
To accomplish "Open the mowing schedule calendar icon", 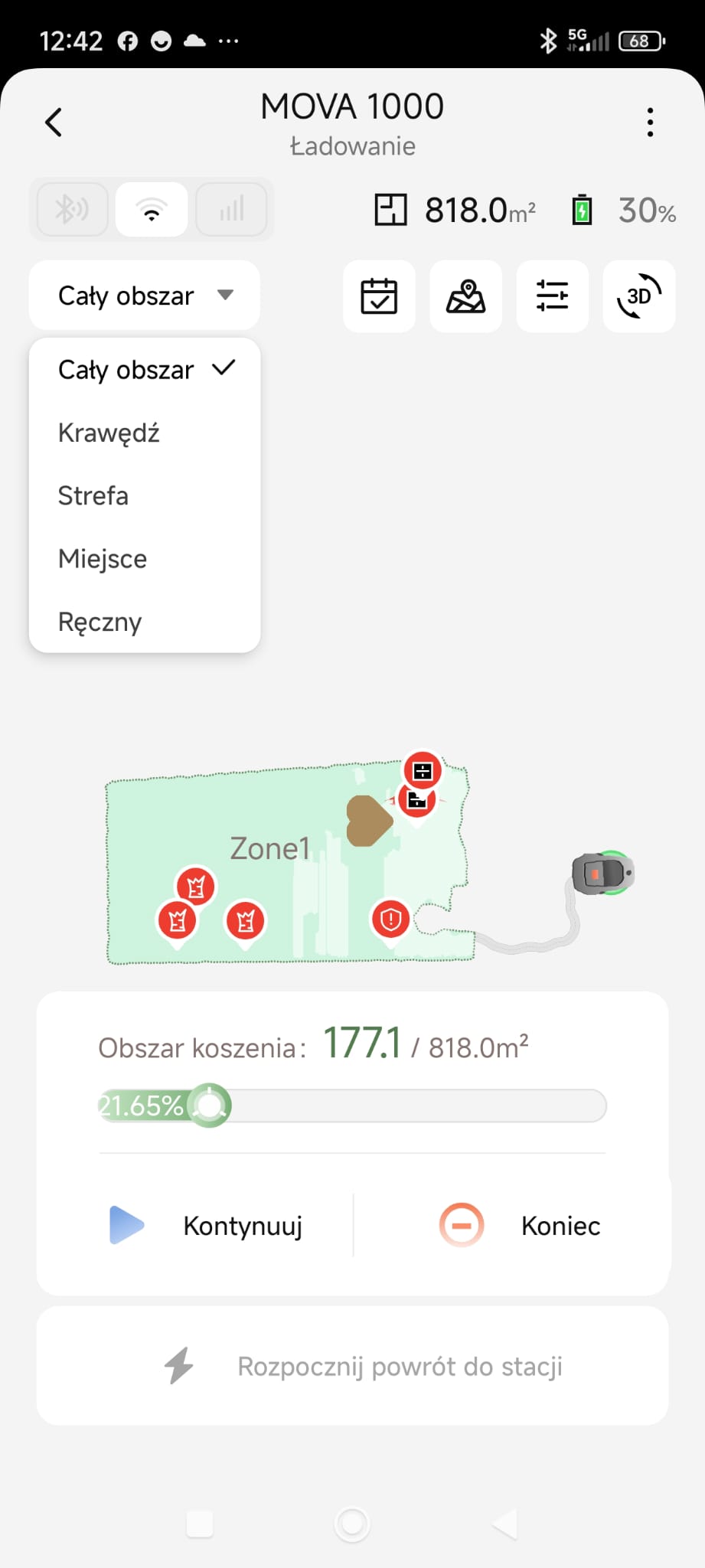I will 379,296.
